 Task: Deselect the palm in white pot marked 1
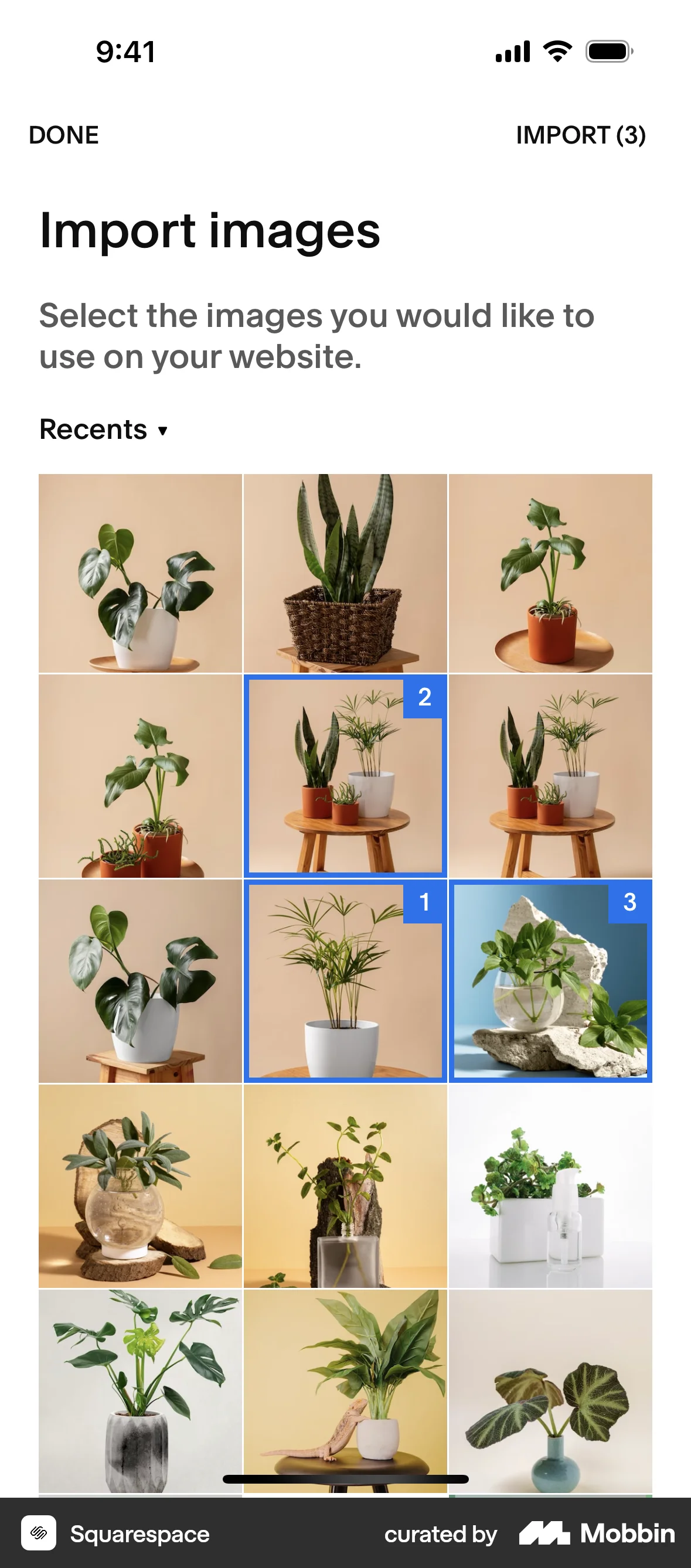(345, 981)
